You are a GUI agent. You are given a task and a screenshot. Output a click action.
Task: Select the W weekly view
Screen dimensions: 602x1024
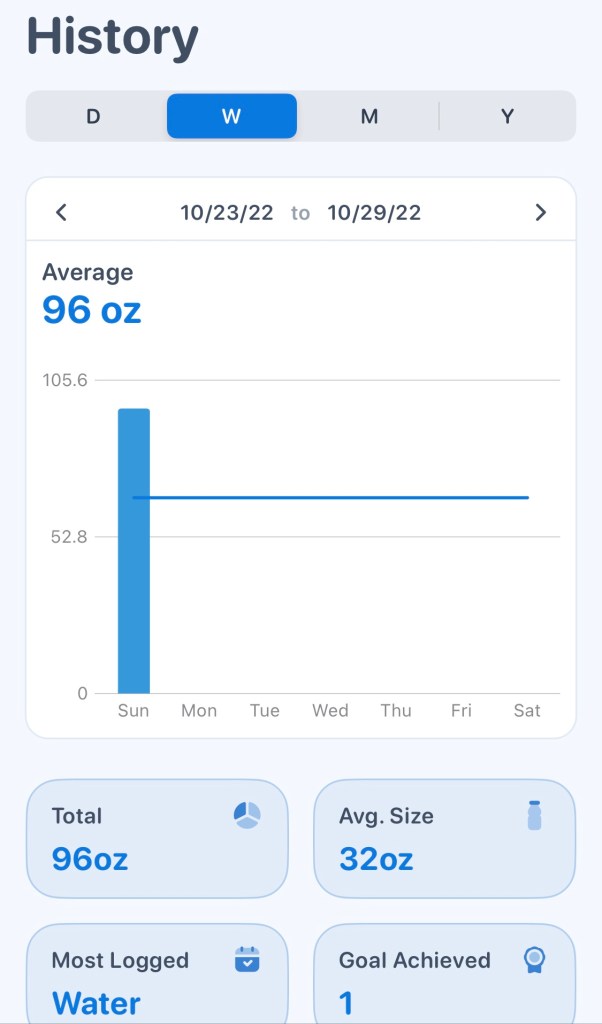tap(231, 116)
